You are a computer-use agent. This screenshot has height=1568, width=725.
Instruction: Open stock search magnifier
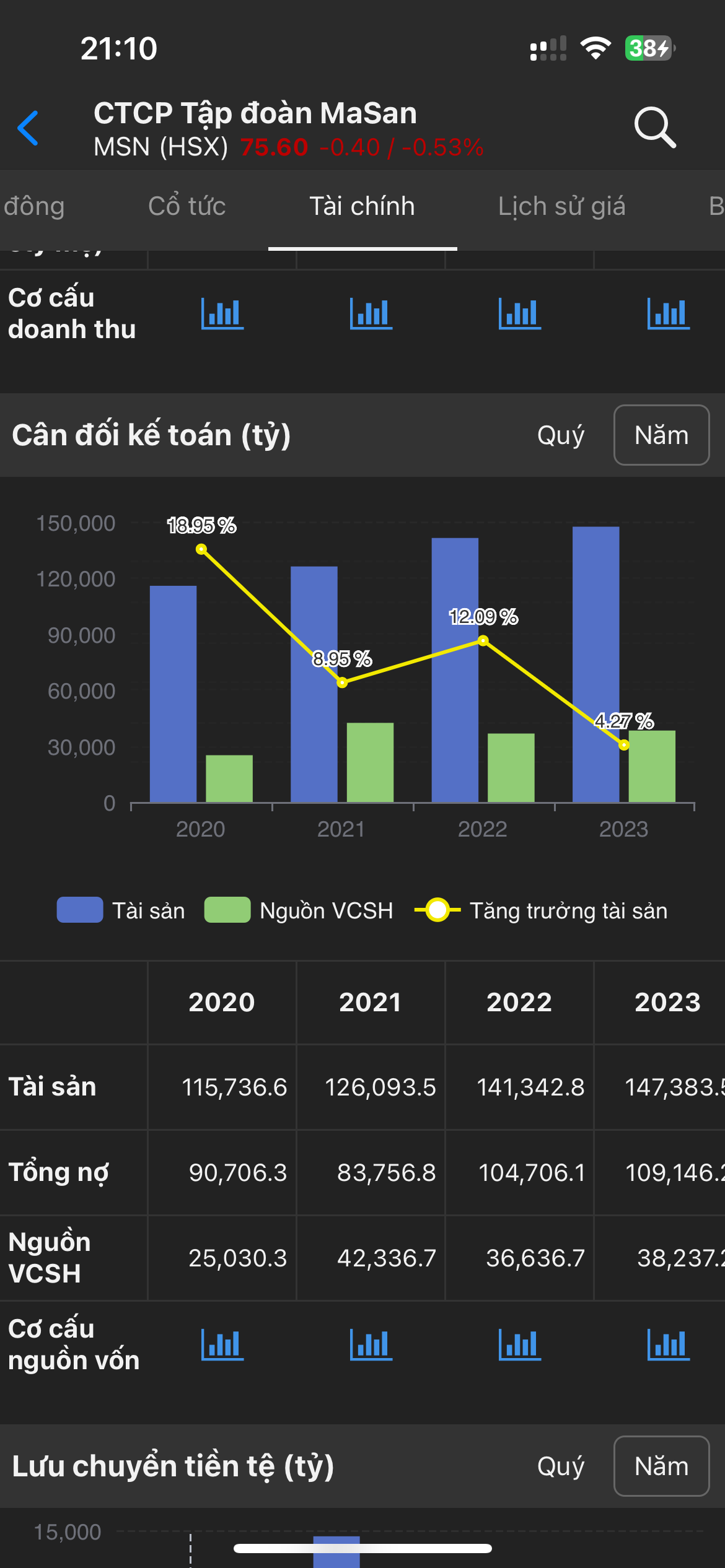click(654, 128)
